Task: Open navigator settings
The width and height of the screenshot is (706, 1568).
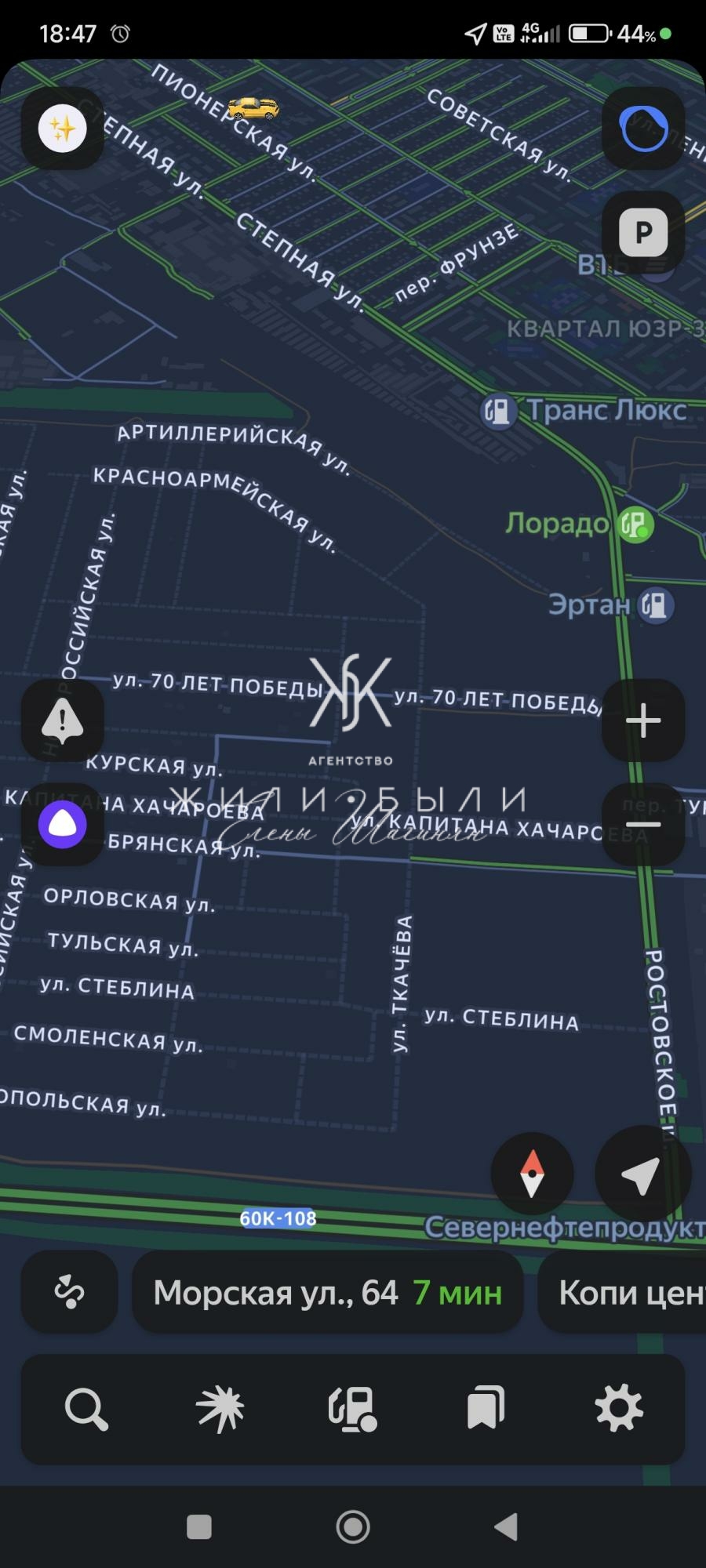Action: (619, 1409)
